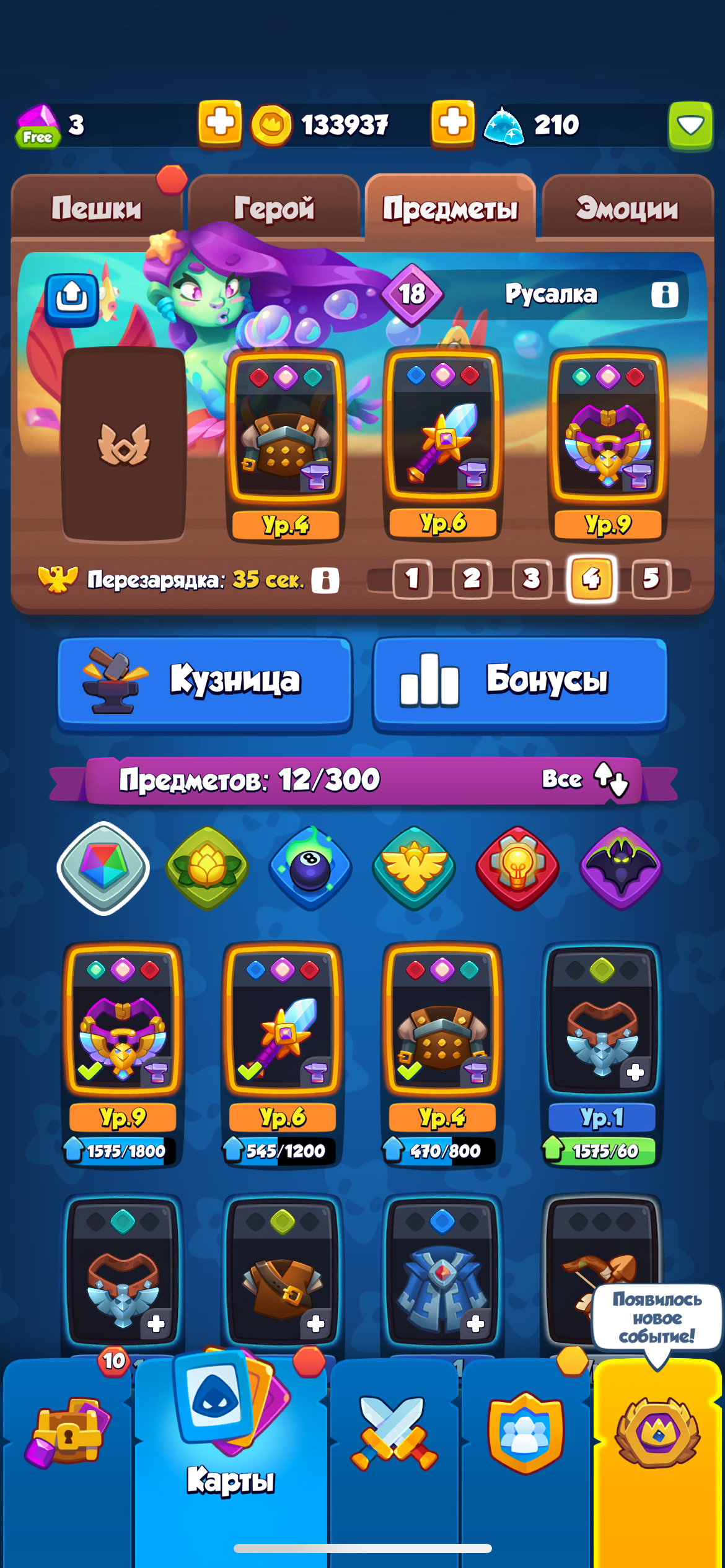Switch to the Эмоции tab

click(627, 207)
